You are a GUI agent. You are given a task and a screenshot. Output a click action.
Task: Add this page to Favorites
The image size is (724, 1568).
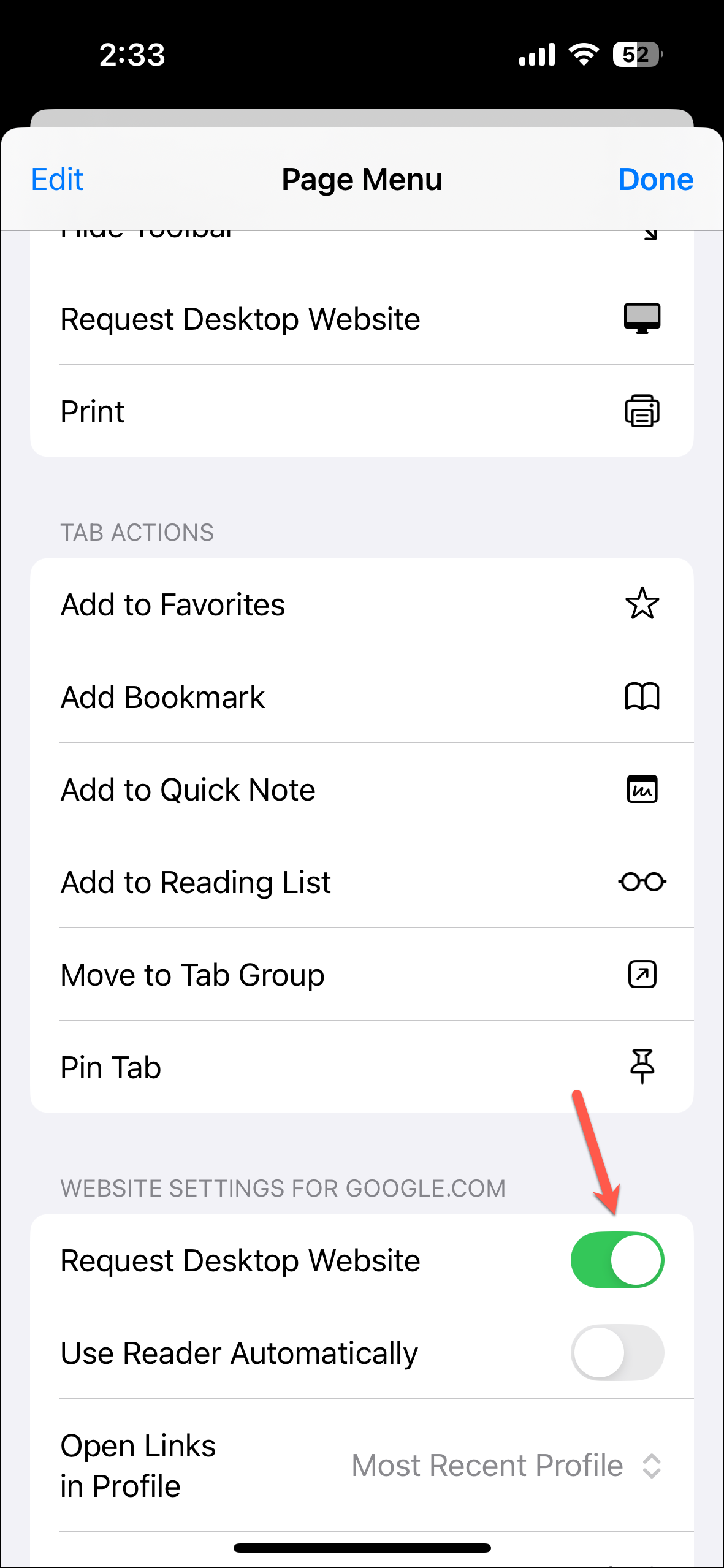[x=362, y=604]
